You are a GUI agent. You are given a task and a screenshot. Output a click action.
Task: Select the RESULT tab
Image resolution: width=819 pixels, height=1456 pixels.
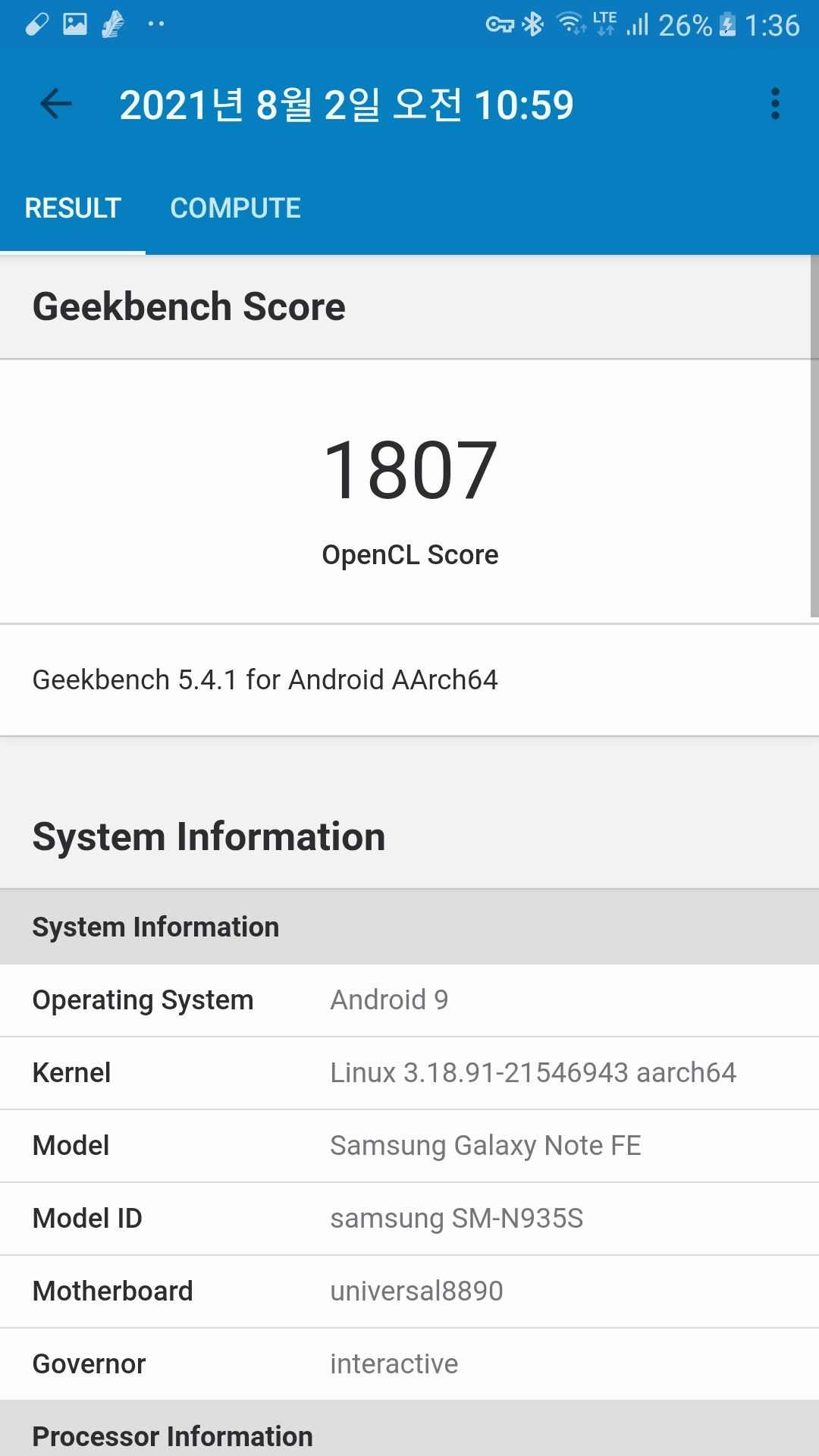pyautogui.click(x=73, y=208)
